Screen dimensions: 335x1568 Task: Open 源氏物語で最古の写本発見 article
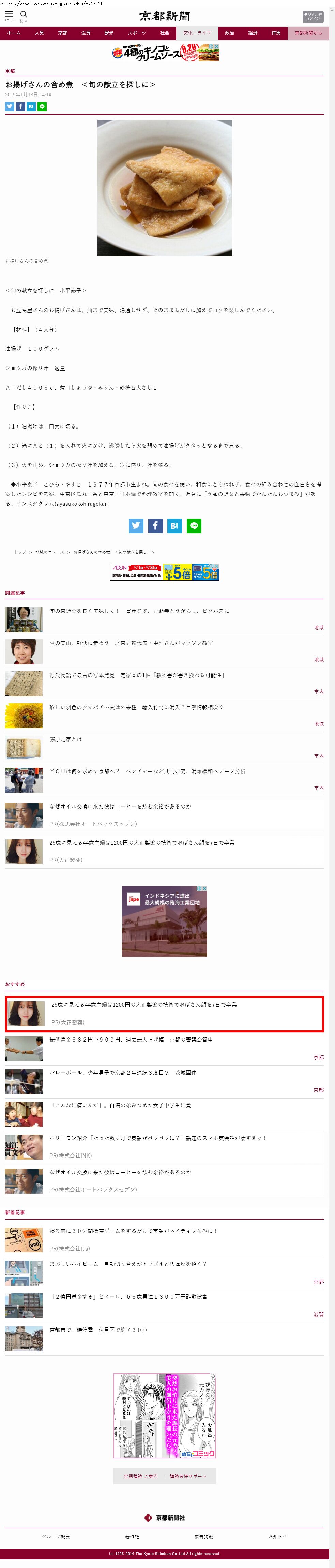(x=137, y=675)
